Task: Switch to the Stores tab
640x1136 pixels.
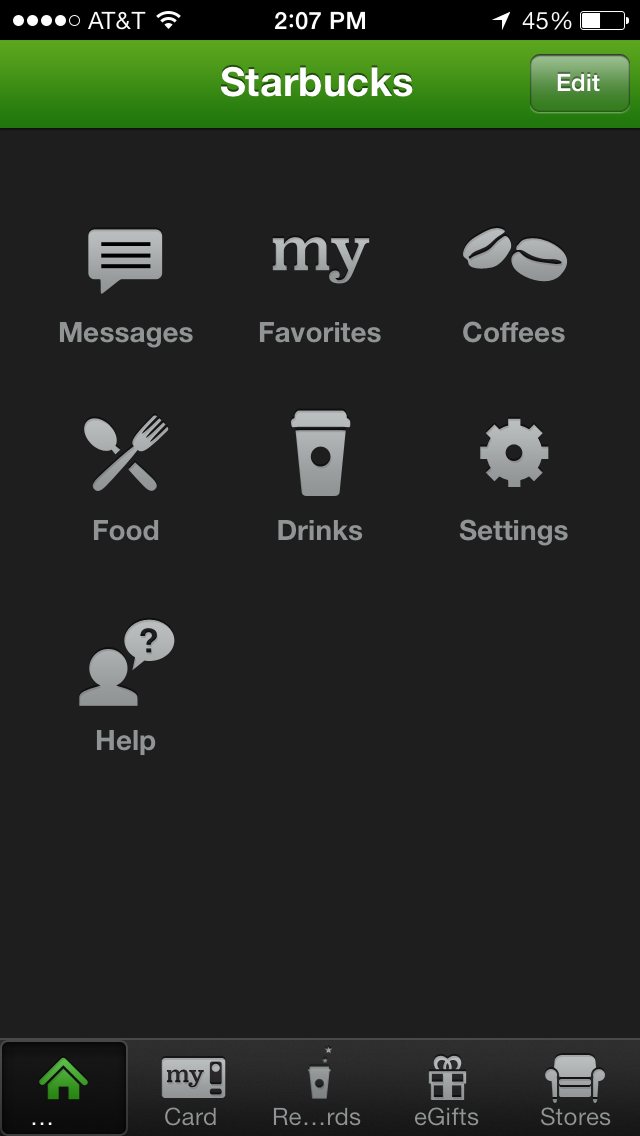Action: point(575,1088)
